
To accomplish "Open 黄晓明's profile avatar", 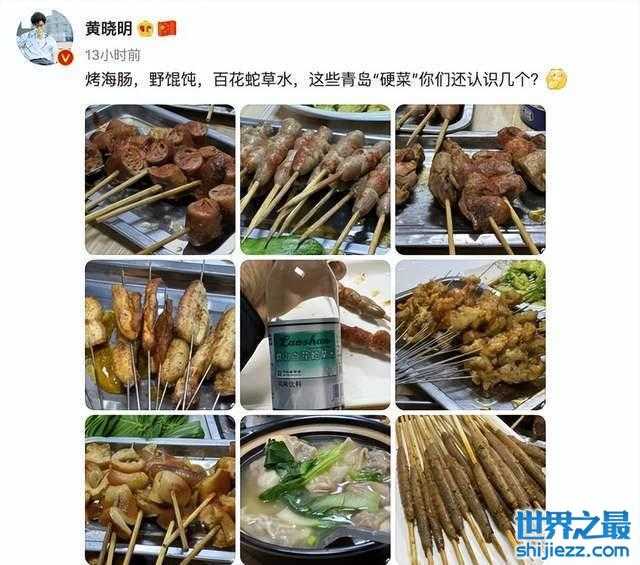I will pyautogui.click(x=45, y=39).
